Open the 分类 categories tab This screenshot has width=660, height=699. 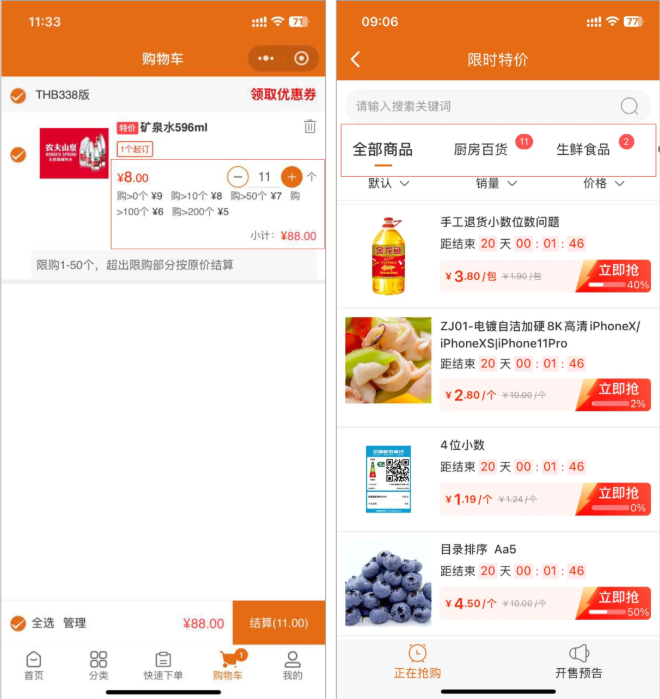pyautogui.click(x=98, y=665)
